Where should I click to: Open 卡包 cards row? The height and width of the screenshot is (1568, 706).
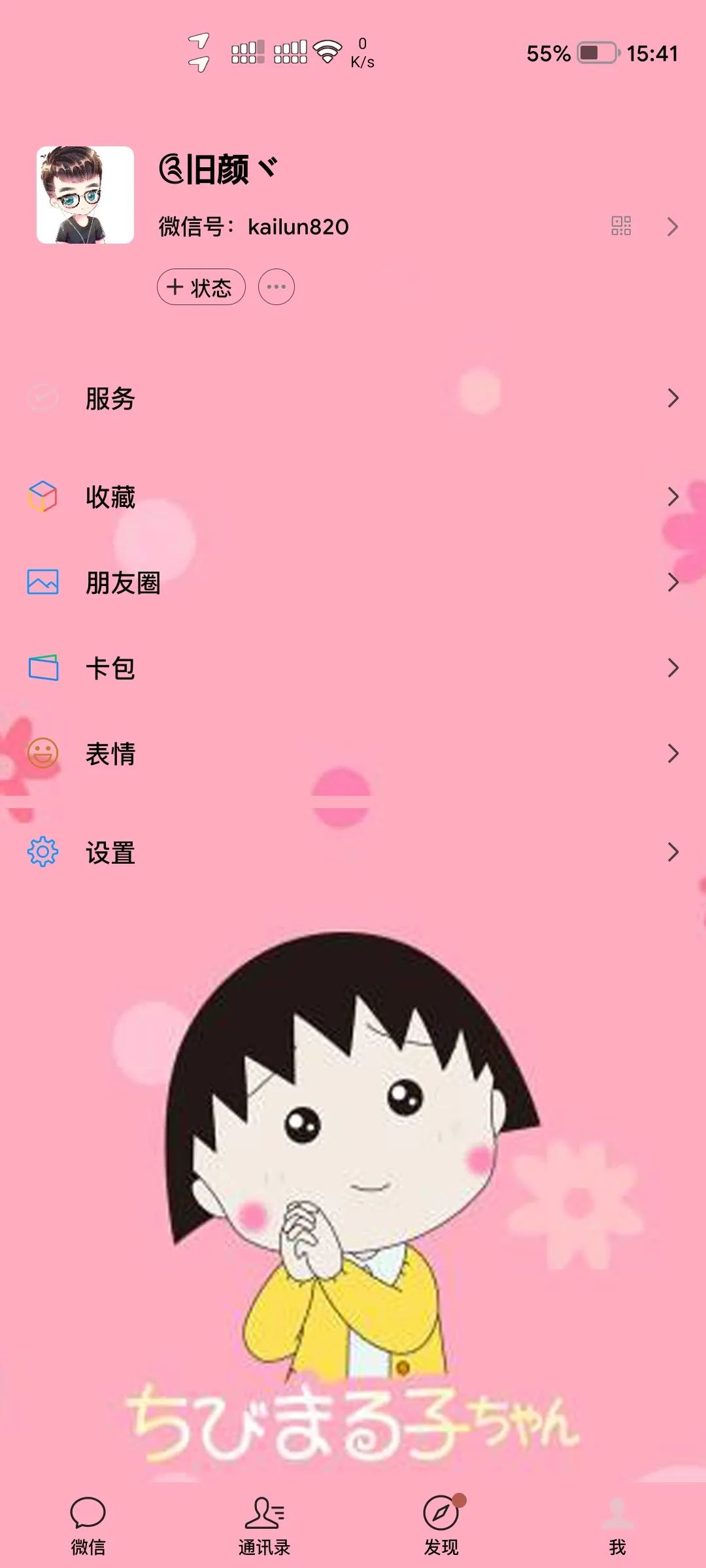353,668
